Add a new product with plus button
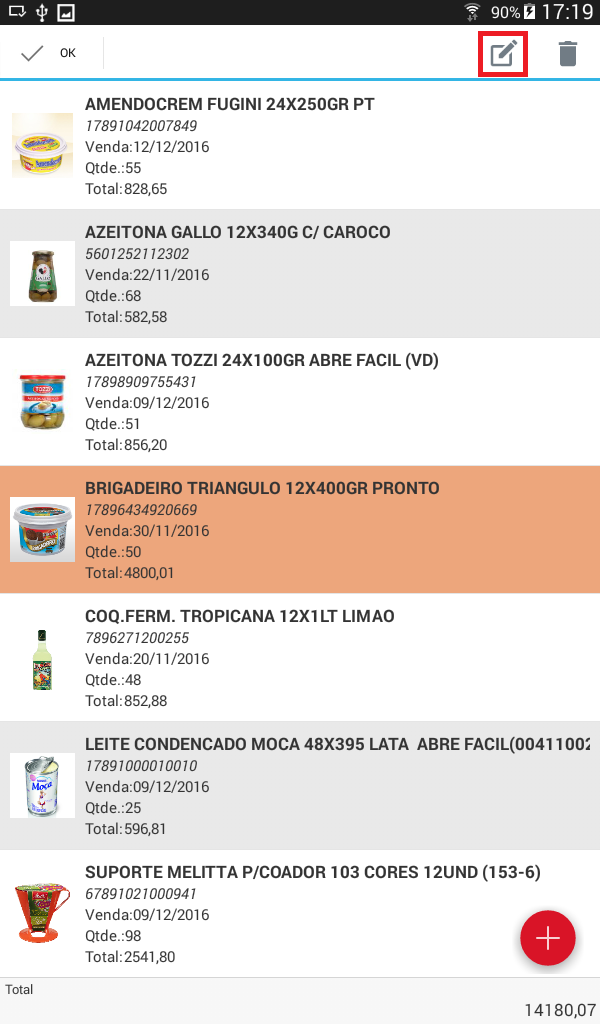The height and width of the screenshot is (1024, 600). coord(548,938)
